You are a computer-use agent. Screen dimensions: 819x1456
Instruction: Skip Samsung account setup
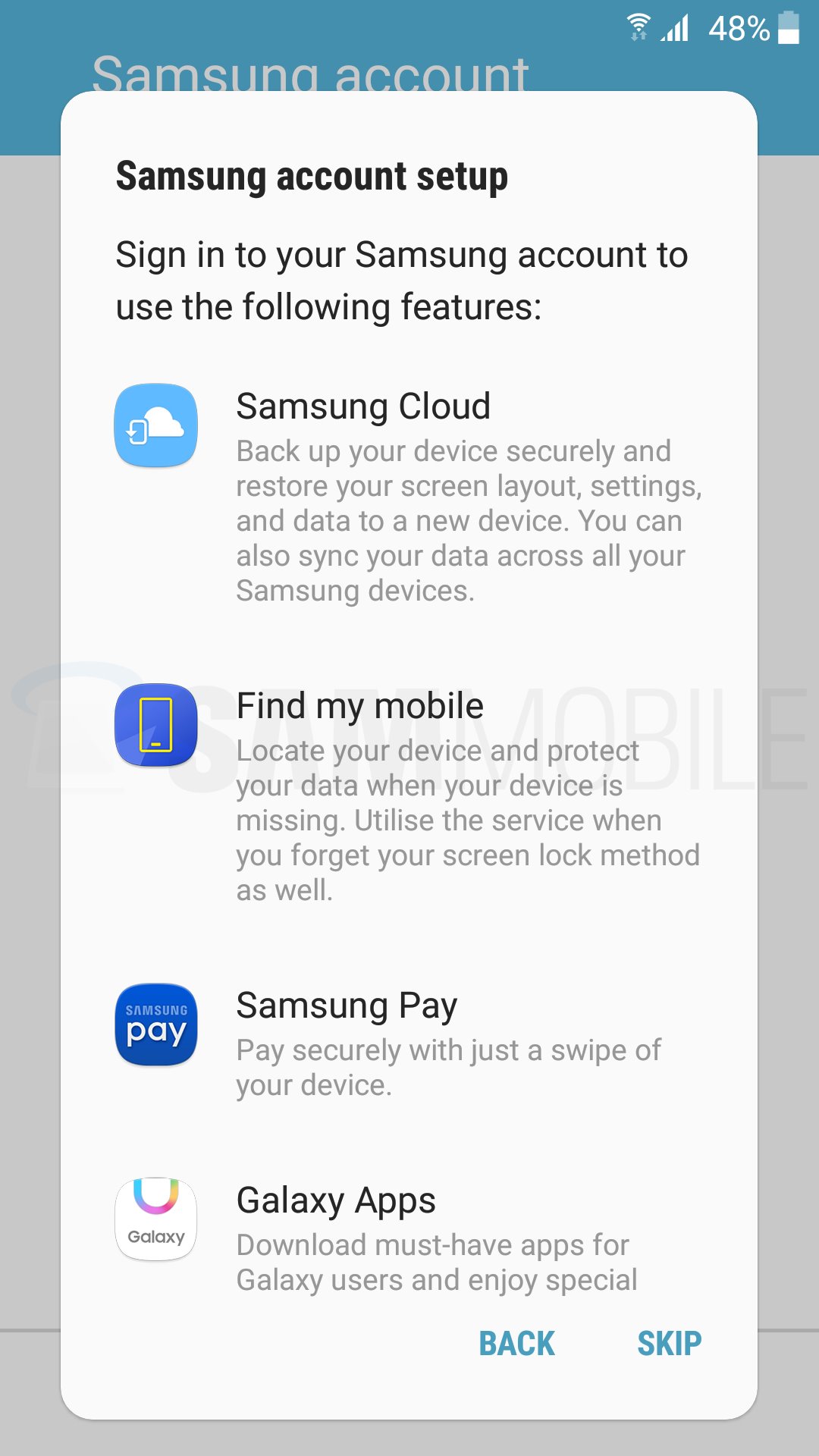click(x=669, y=1344)
